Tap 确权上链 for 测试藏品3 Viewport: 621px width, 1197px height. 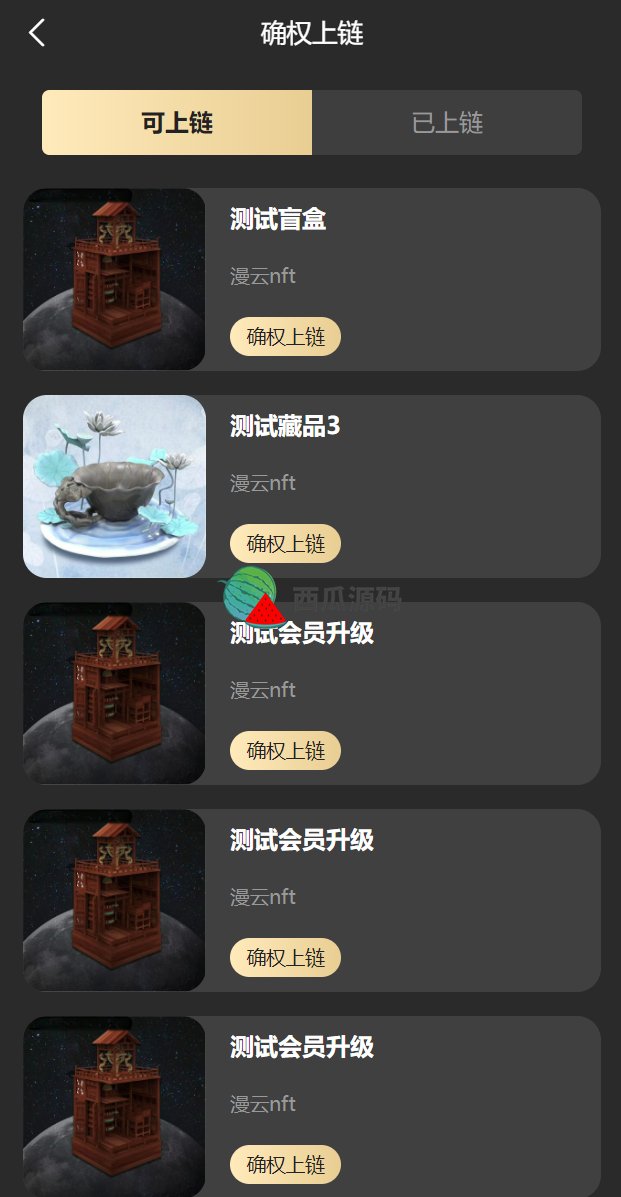tap(285, 544)
